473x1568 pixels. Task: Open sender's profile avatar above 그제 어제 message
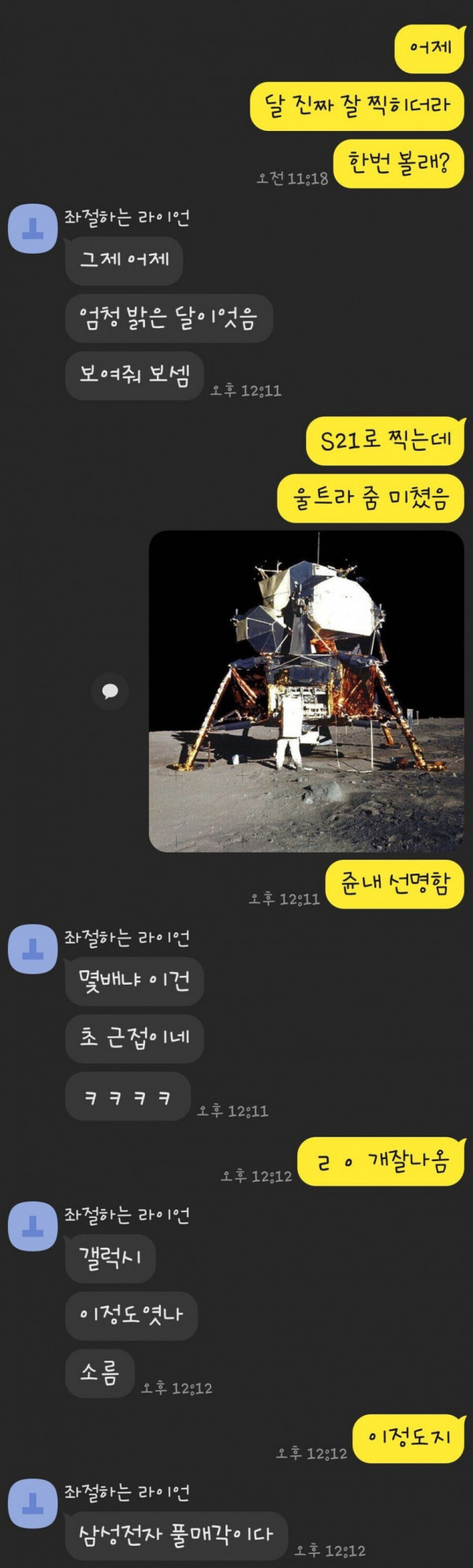click(32, 229)
